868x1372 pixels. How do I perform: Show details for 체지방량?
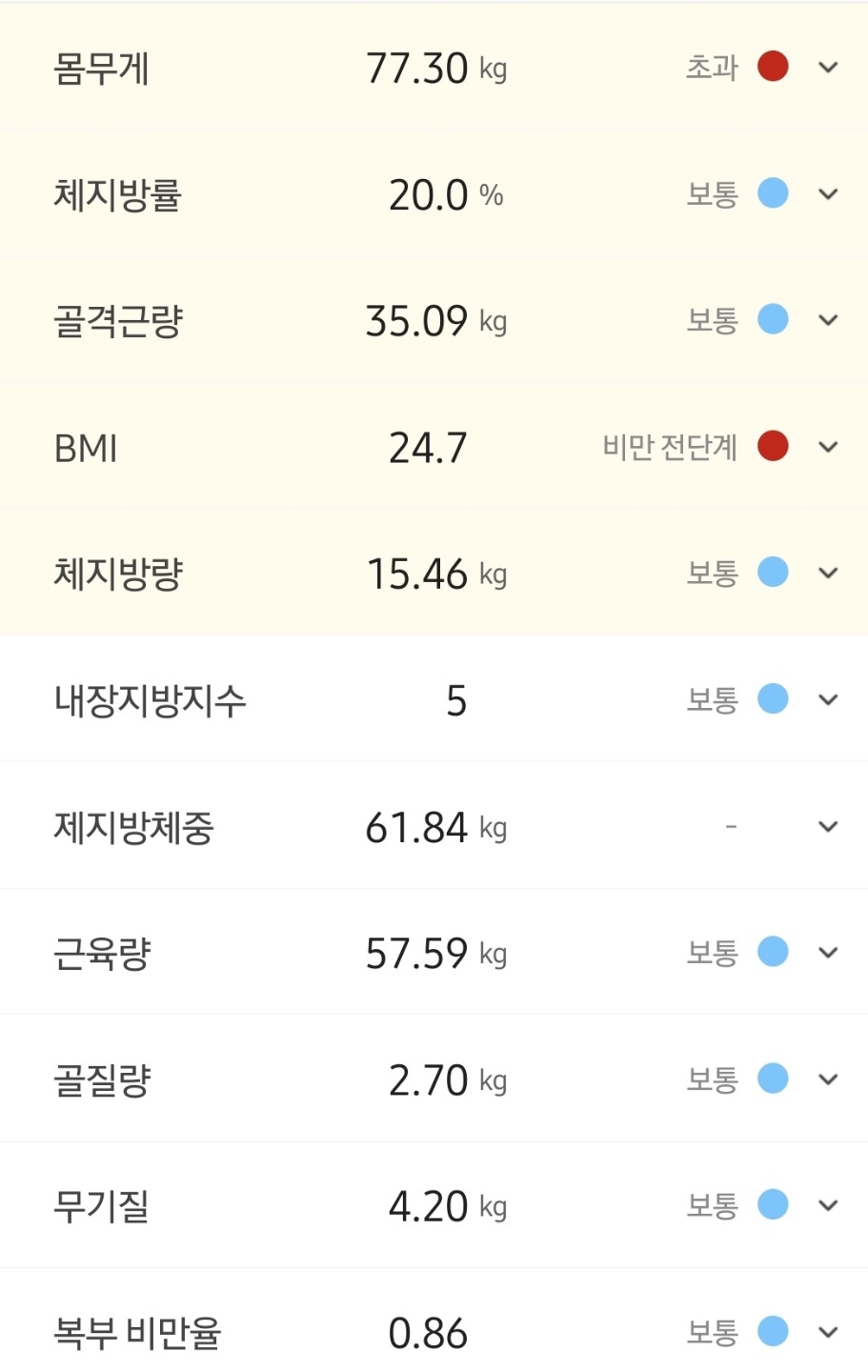pyautogui.click(x=828, y=573)
